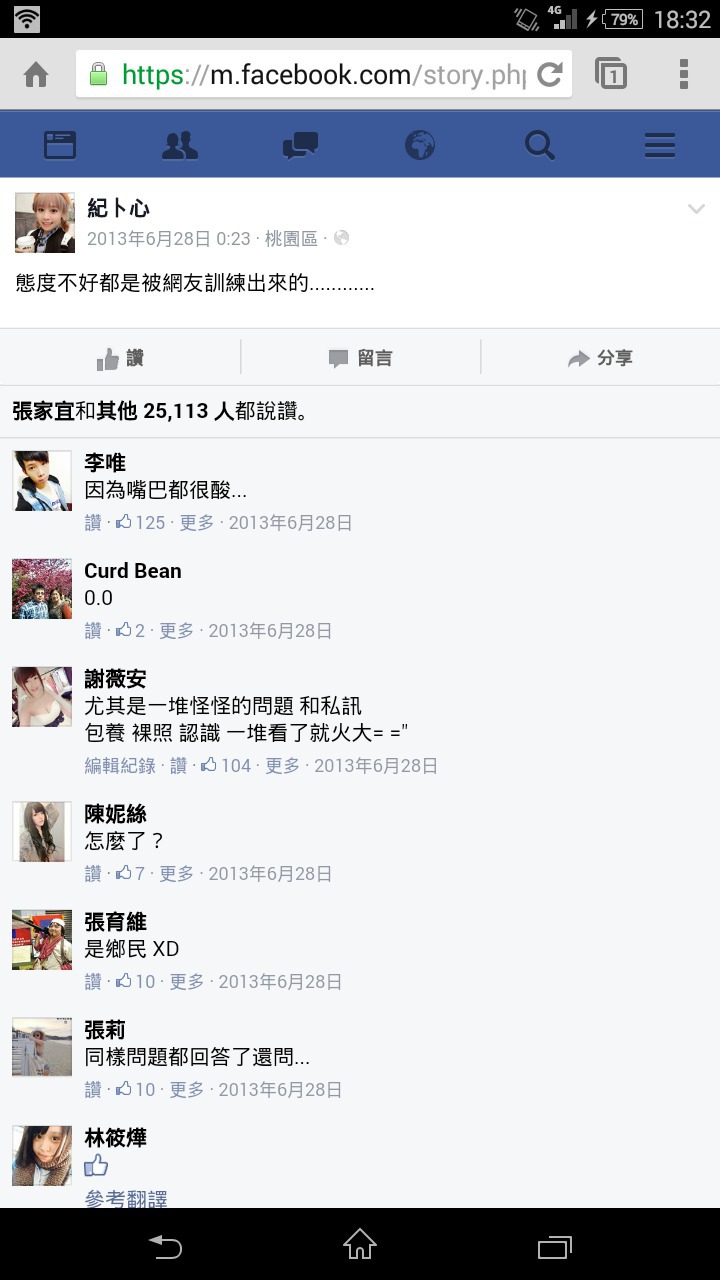The width and height of the screenshot is (720, 1280).
Task: Like 李唯's comment
Action: [93, 522]
